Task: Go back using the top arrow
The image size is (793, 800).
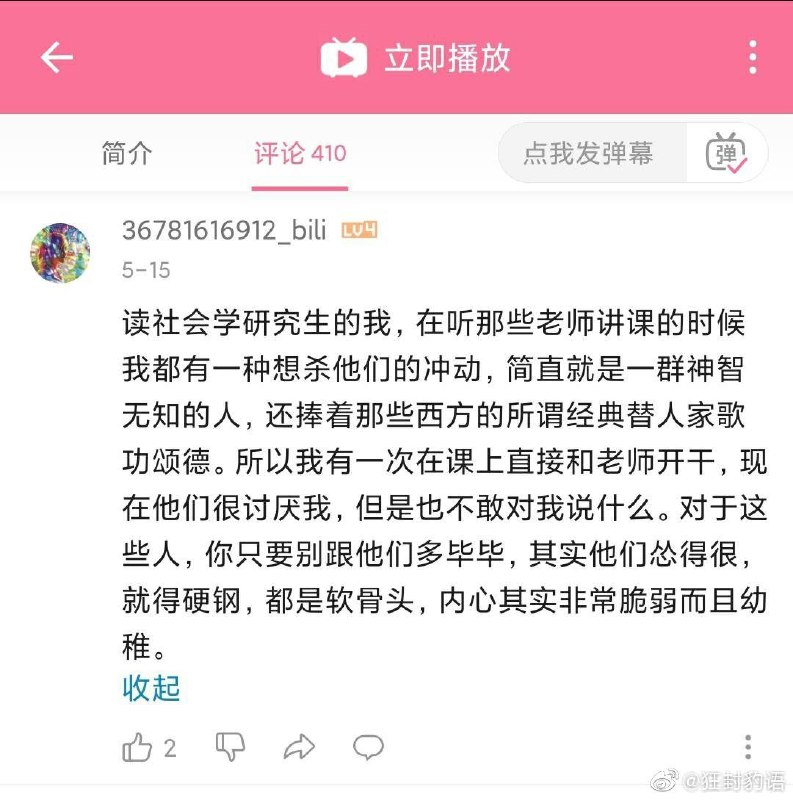Action: (x=57, y=58)
